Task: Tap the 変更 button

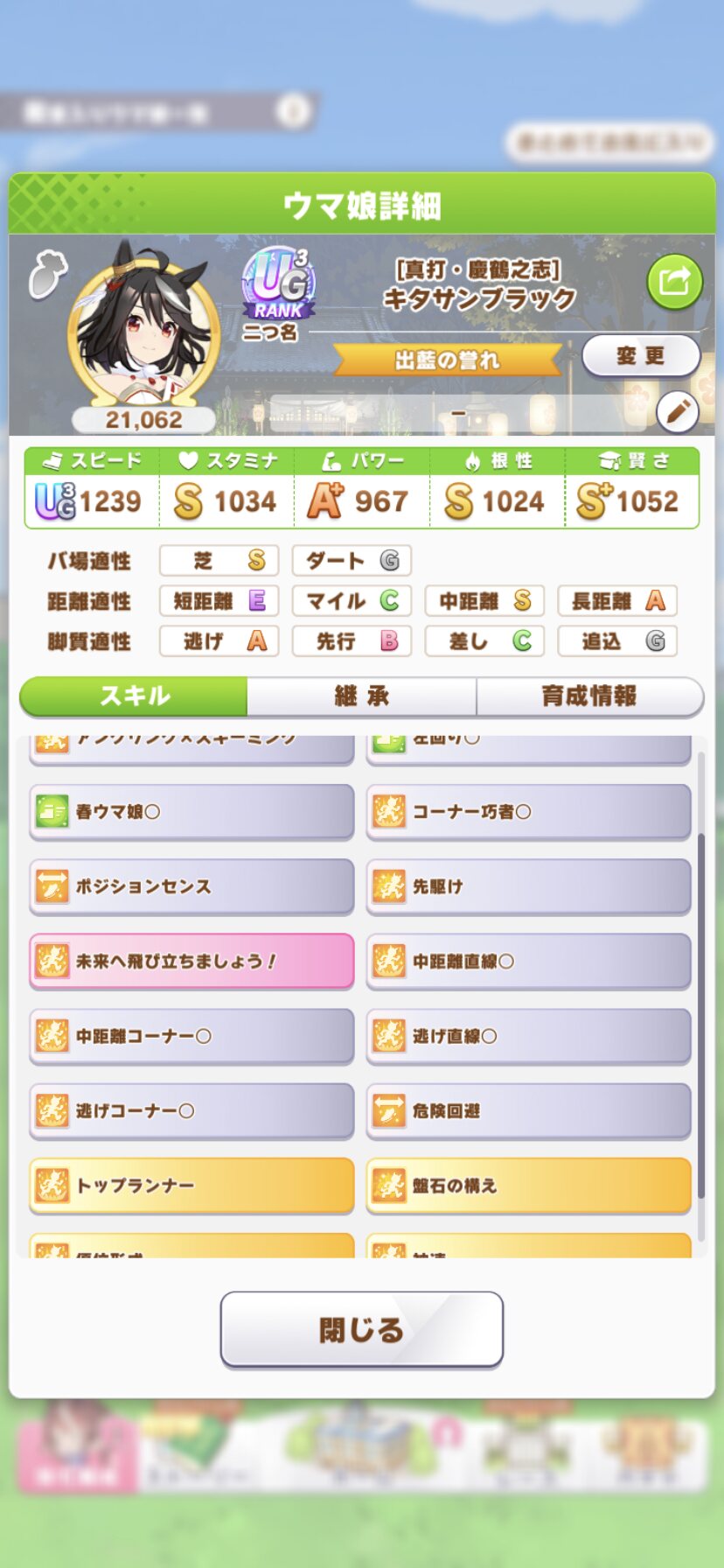Action: pos(641,355)
